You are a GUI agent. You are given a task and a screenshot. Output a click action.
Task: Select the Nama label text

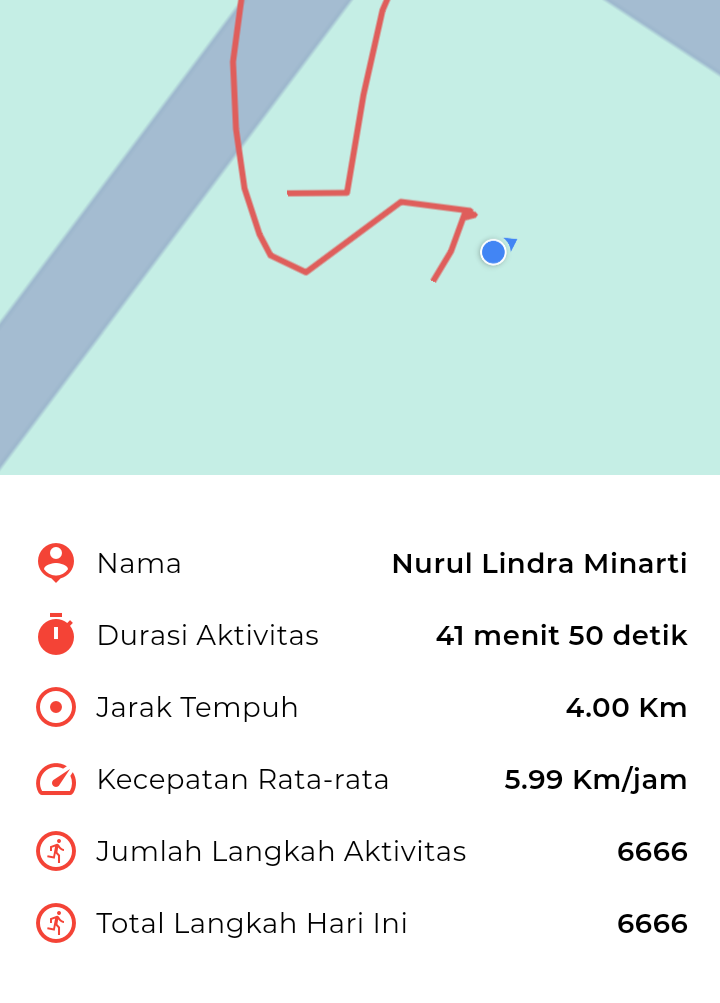tap(138, 563)
